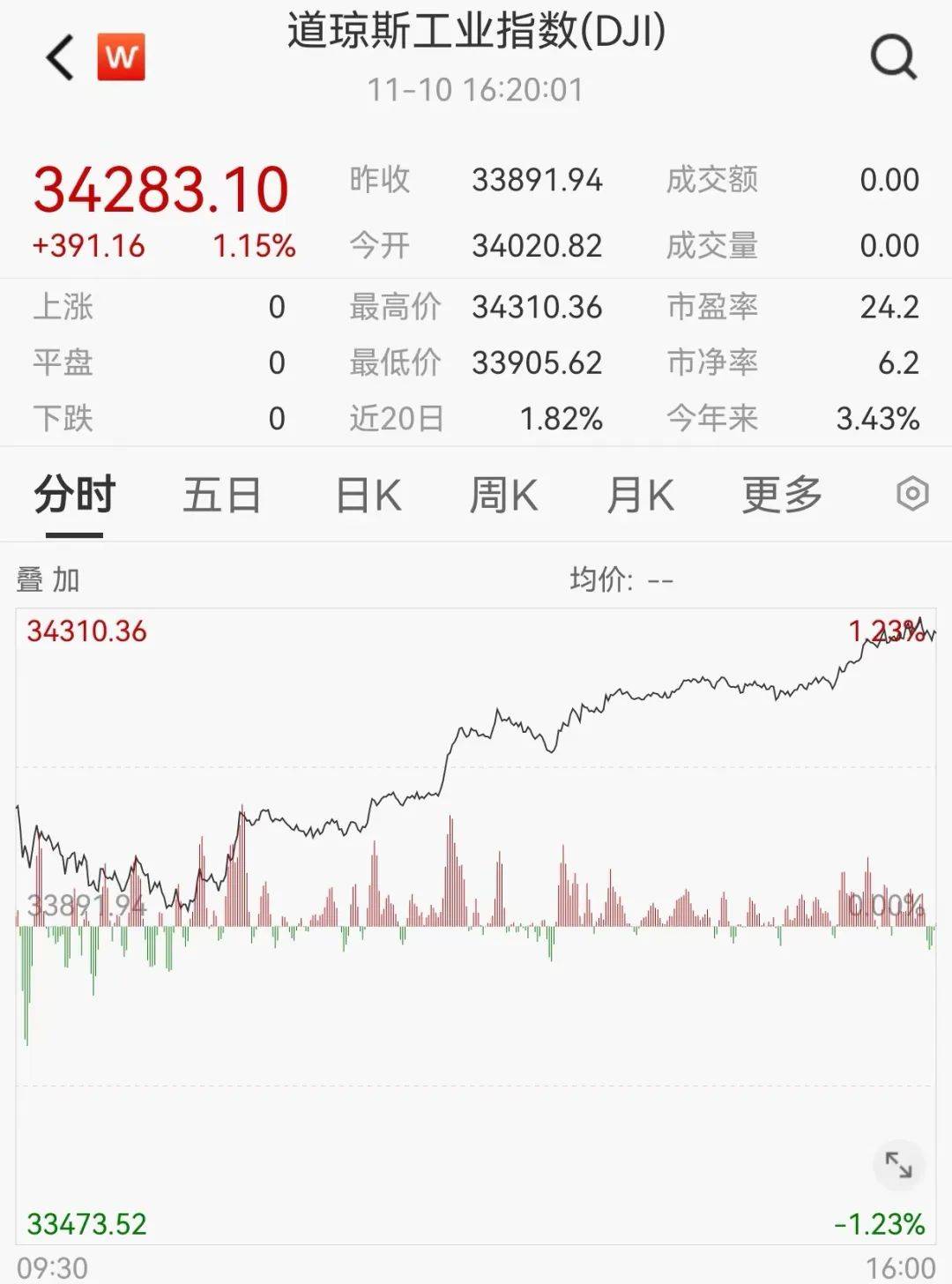Open chart settings hexagon icon
Screen dimensions: 952x1284
click(x=912, y=494)
